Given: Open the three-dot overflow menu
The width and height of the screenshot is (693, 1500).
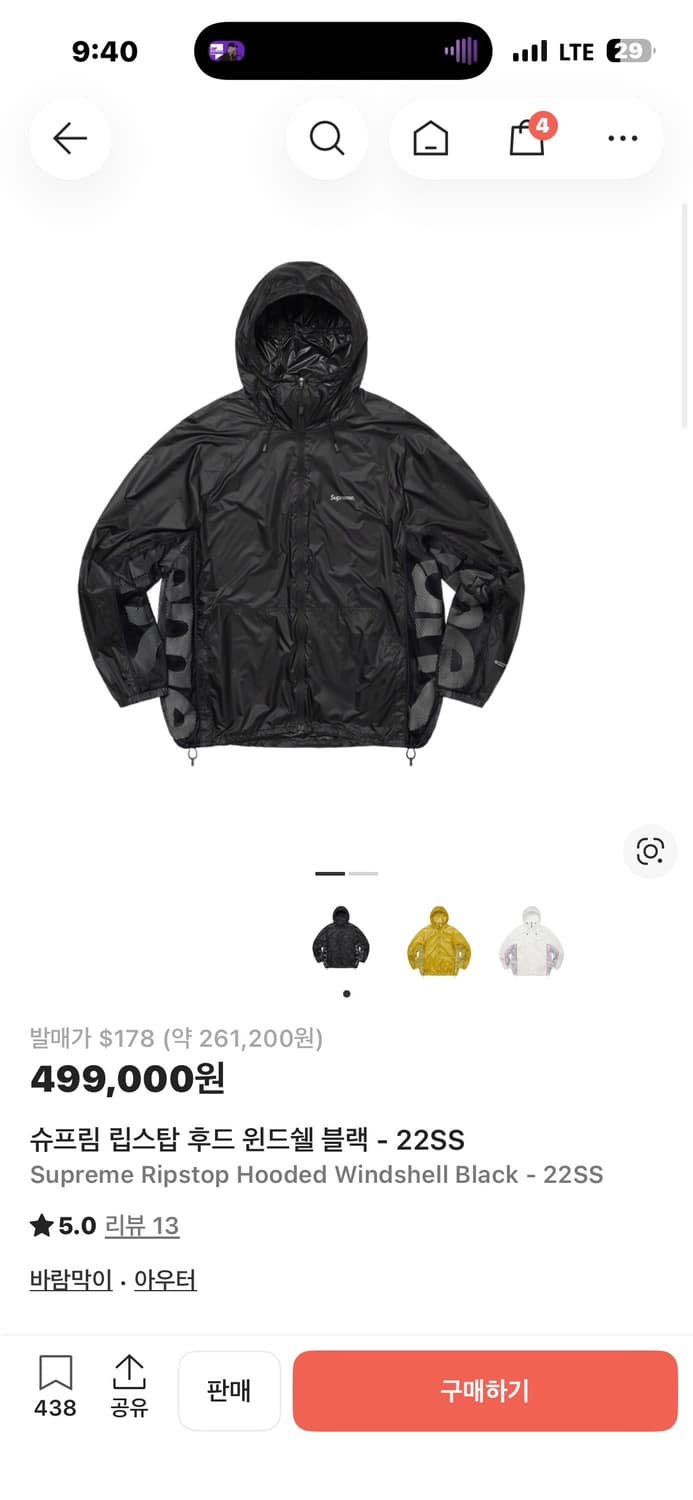Looking at the screenshot, I should pyautogui.click(x=622, y=138).
